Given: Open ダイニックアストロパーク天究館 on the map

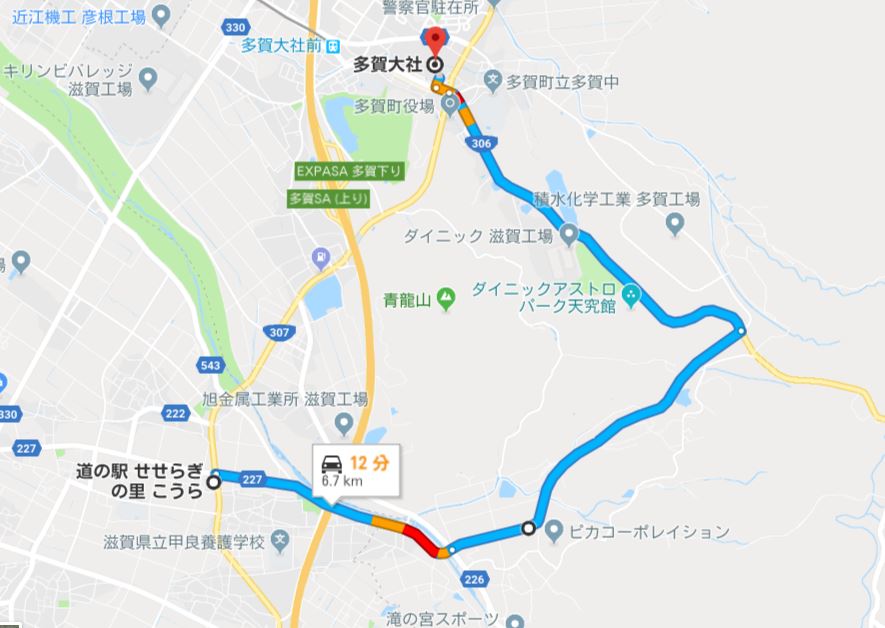Looking at the screenshot, I should point(631,295).
